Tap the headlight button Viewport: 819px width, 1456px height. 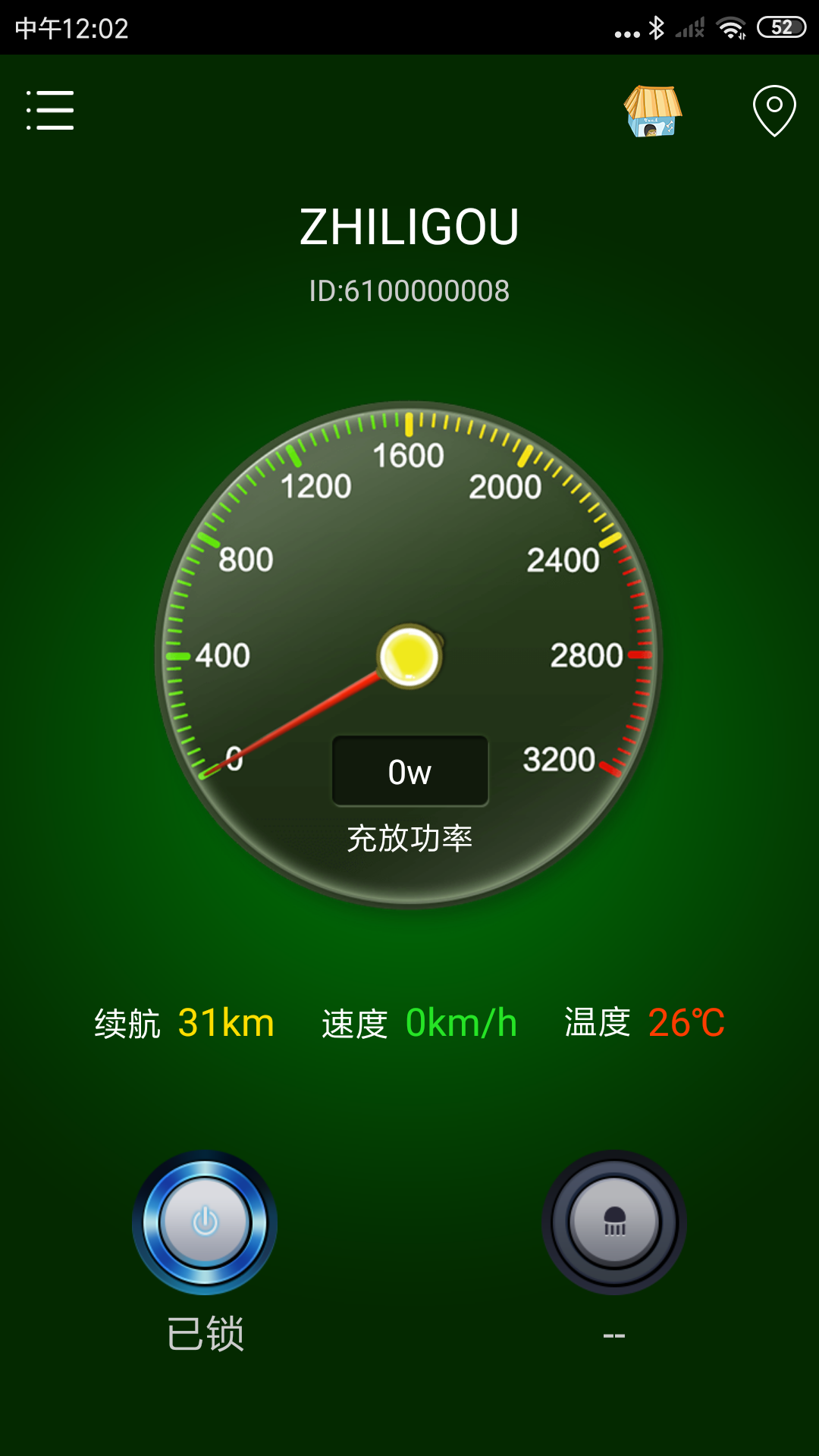click(614, 1222)
